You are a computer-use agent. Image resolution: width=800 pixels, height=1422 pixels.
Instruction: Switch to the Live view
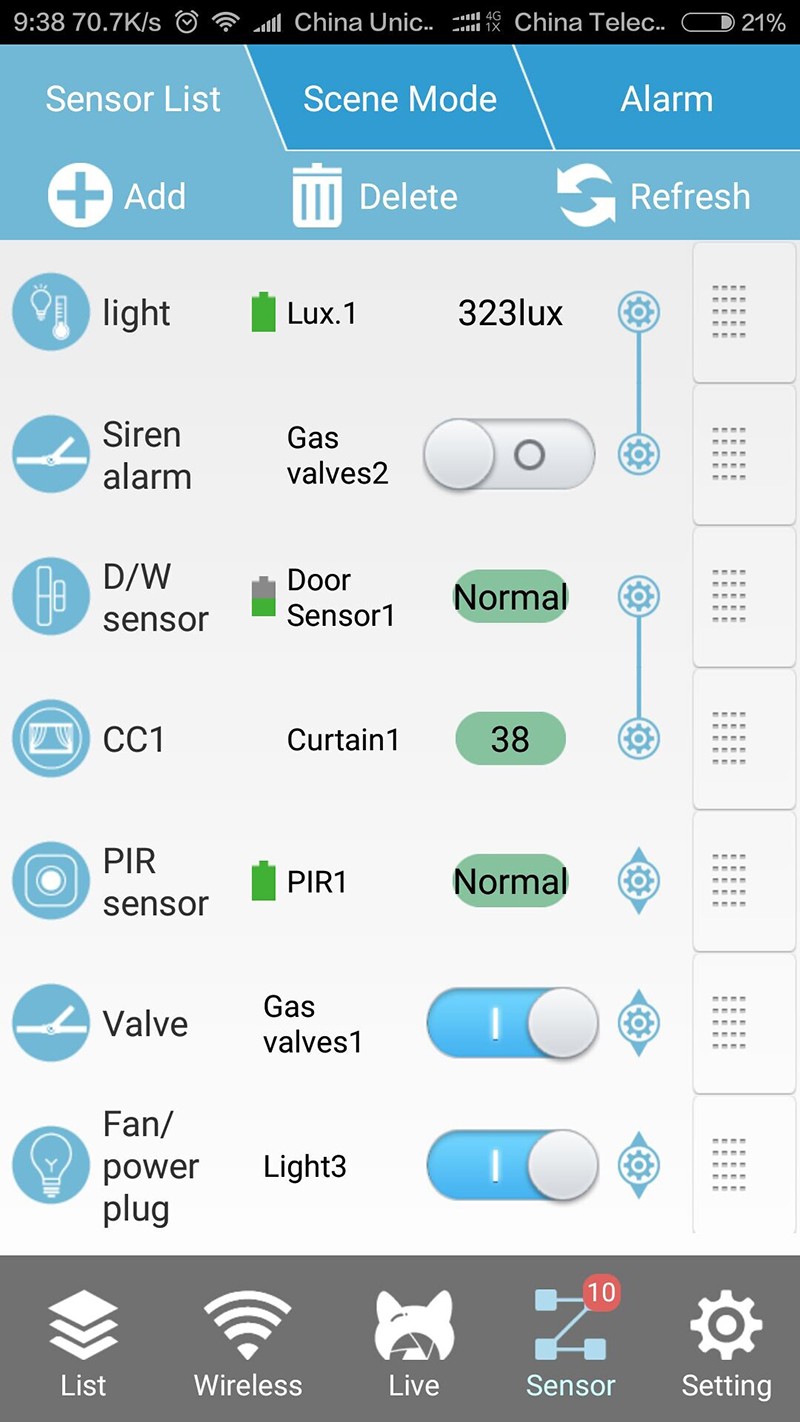coord(413,1342)
